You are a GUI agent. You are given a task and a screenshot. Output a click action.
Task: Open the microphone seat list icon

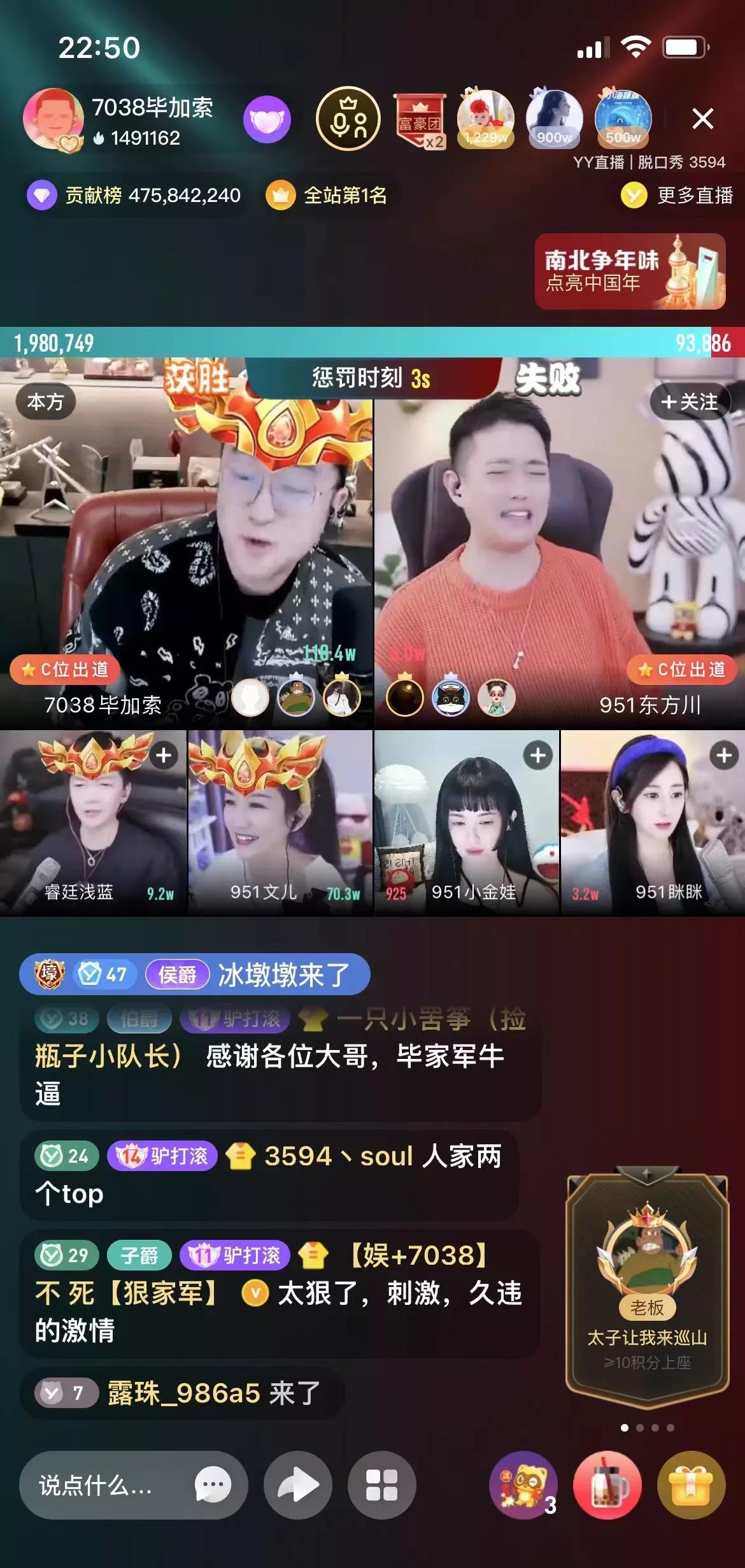click(x=348, y=119)
